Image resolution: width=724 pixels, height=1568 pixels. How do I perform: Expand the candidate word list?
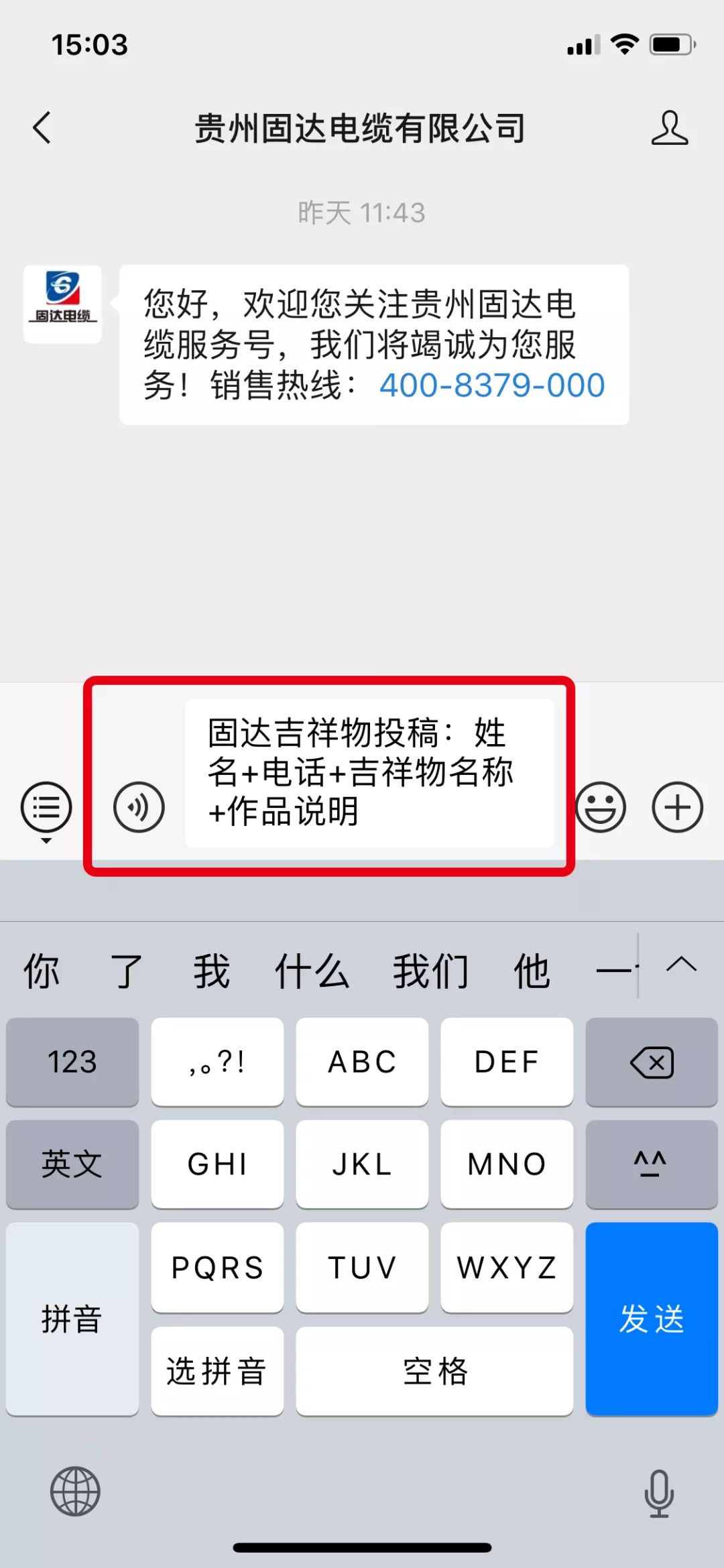[681, 965]
